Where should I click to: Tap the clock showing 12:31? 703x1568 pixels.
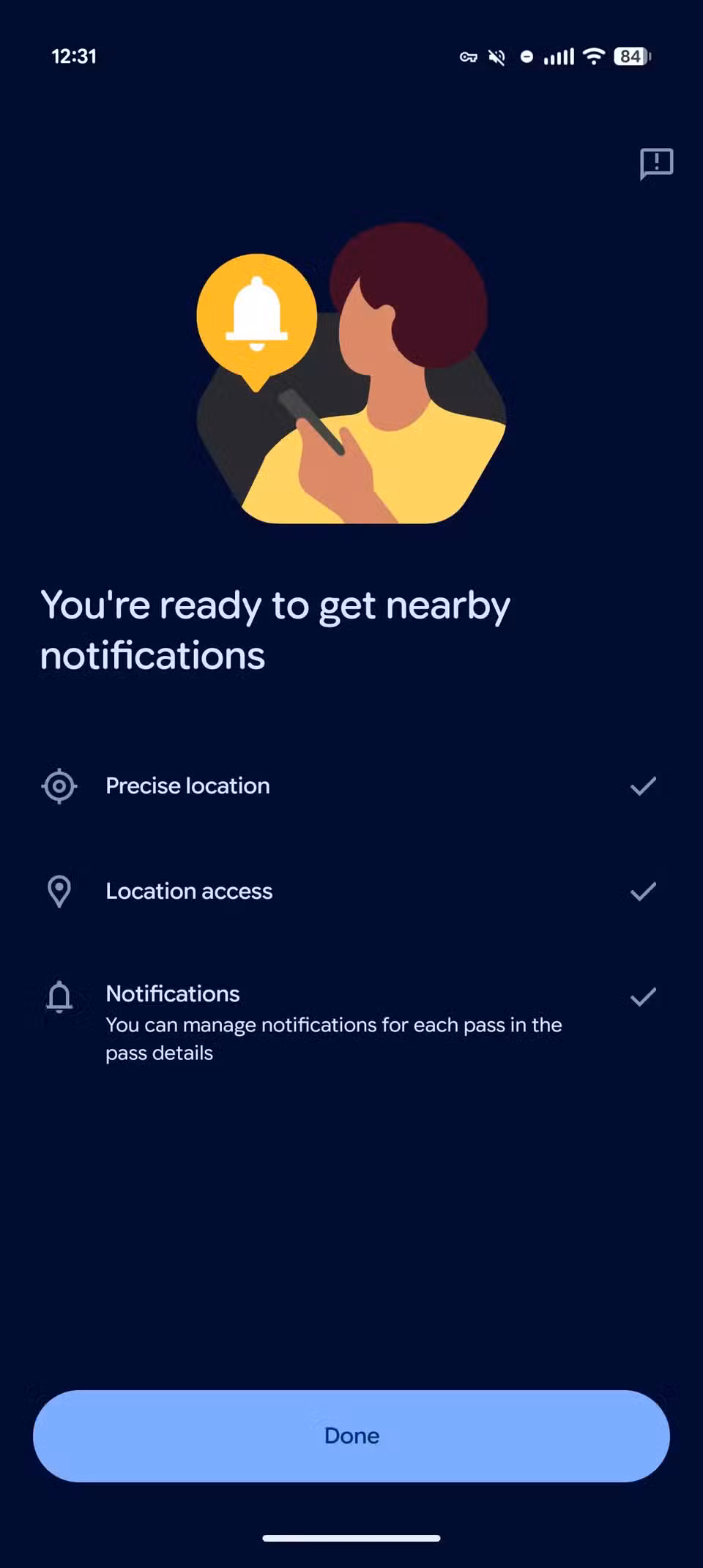[x=74, y=56]
